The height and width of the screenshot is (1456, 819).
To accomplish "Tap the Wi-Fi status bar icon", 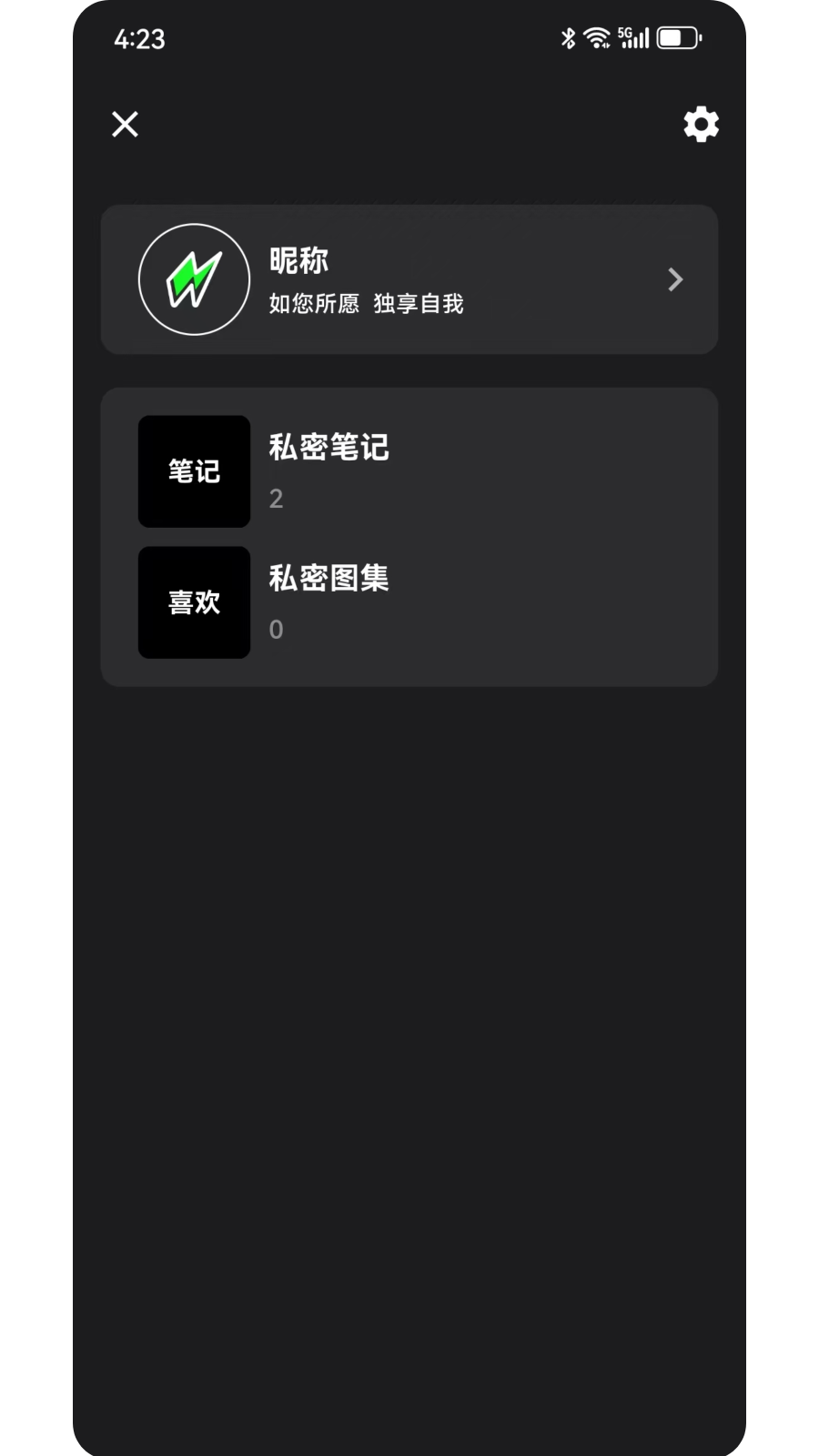I will point(597,37).
